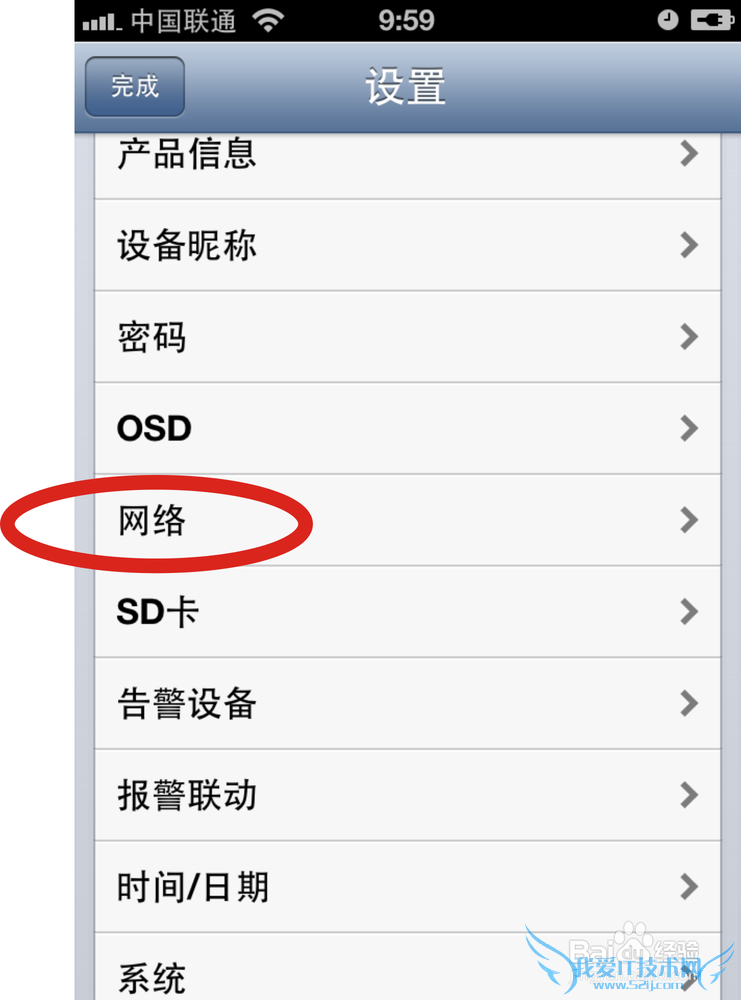Open 设备昵称 (Device nickname) settings
Viewport: 741px width, 1000px height.
pos(407,245)
